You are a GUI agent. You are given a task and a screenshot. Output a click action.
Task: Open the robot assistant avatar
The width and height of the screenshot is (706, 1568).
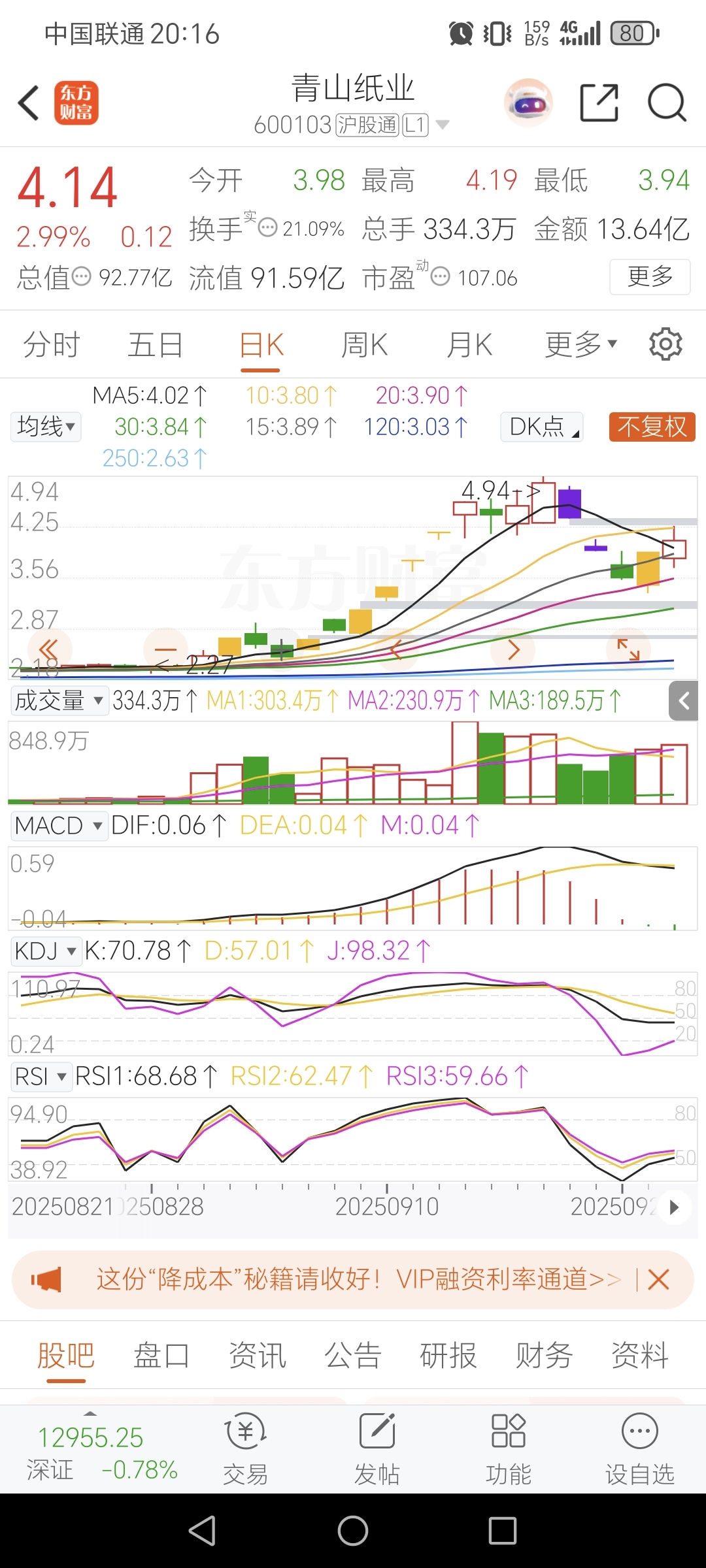pos(528,103)
